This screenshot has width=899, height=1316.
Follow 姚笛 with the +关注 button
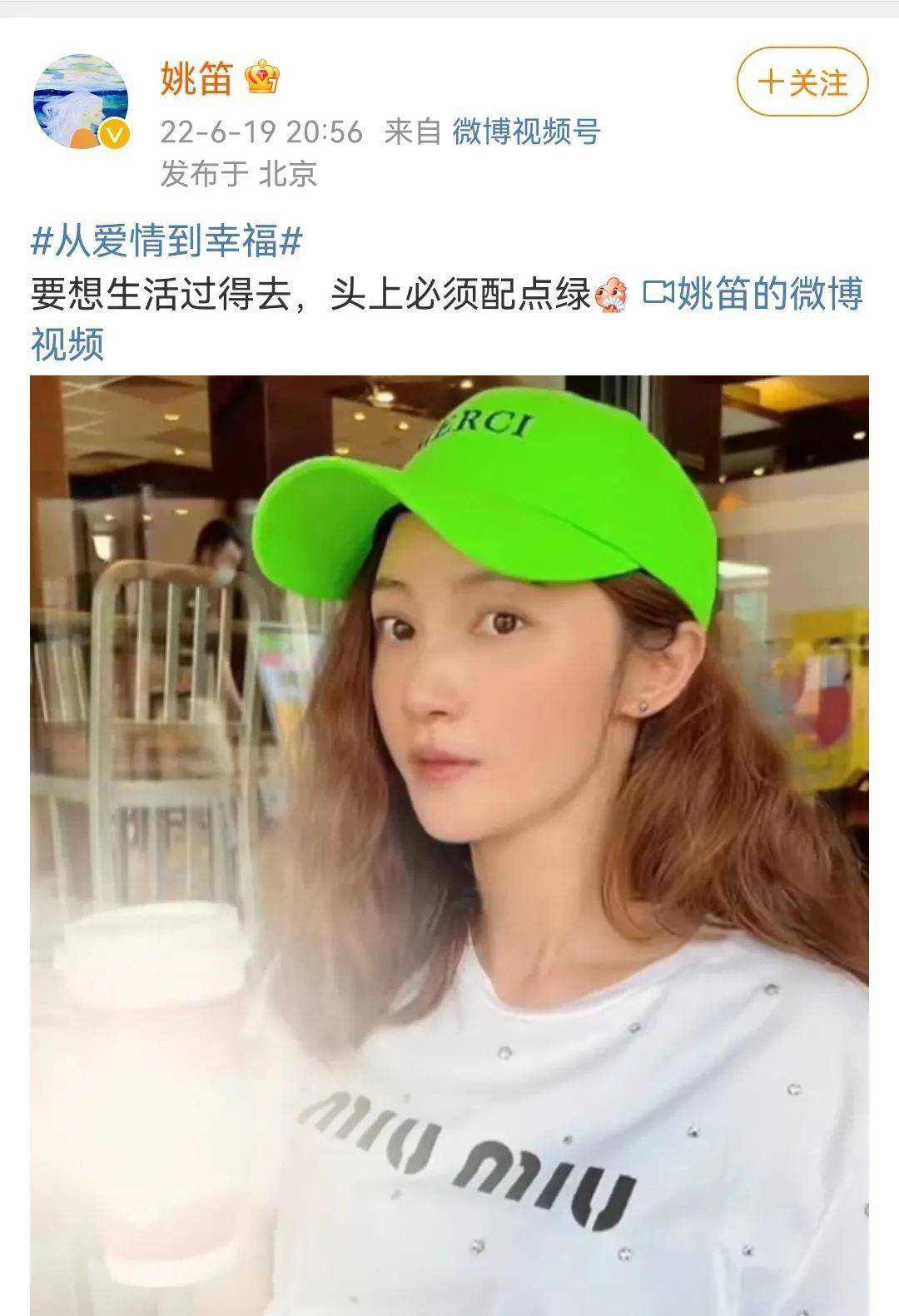coord(802,82)
